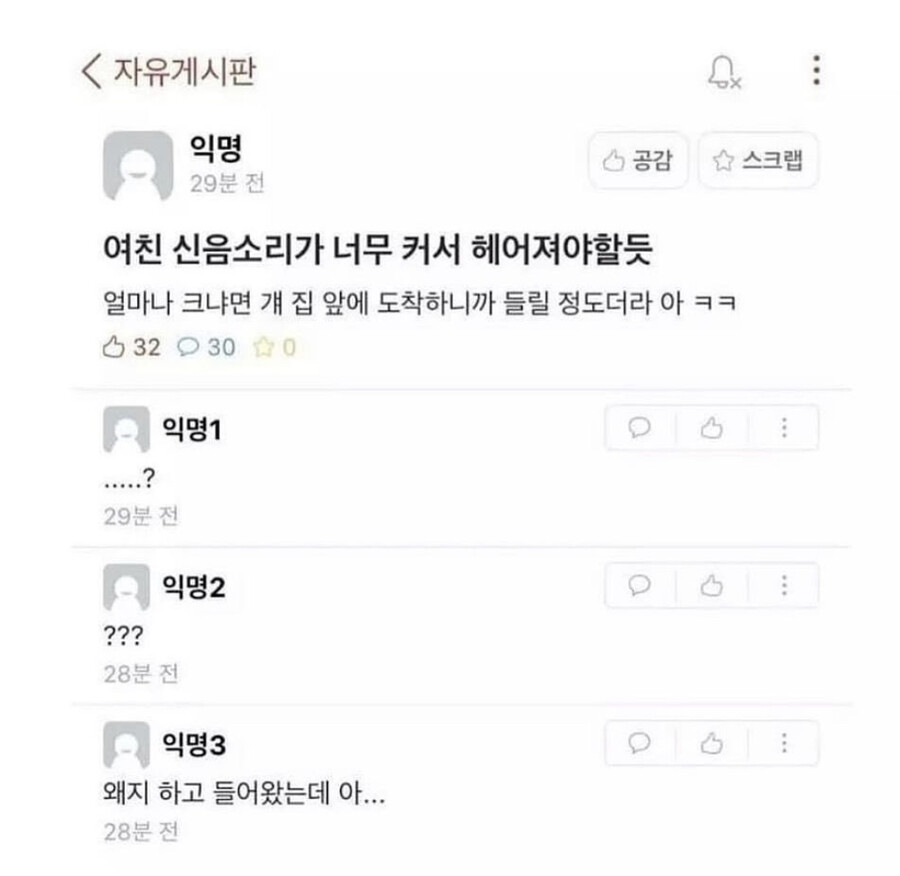Tap the 스크랩 button to save post

click(758, 160)
